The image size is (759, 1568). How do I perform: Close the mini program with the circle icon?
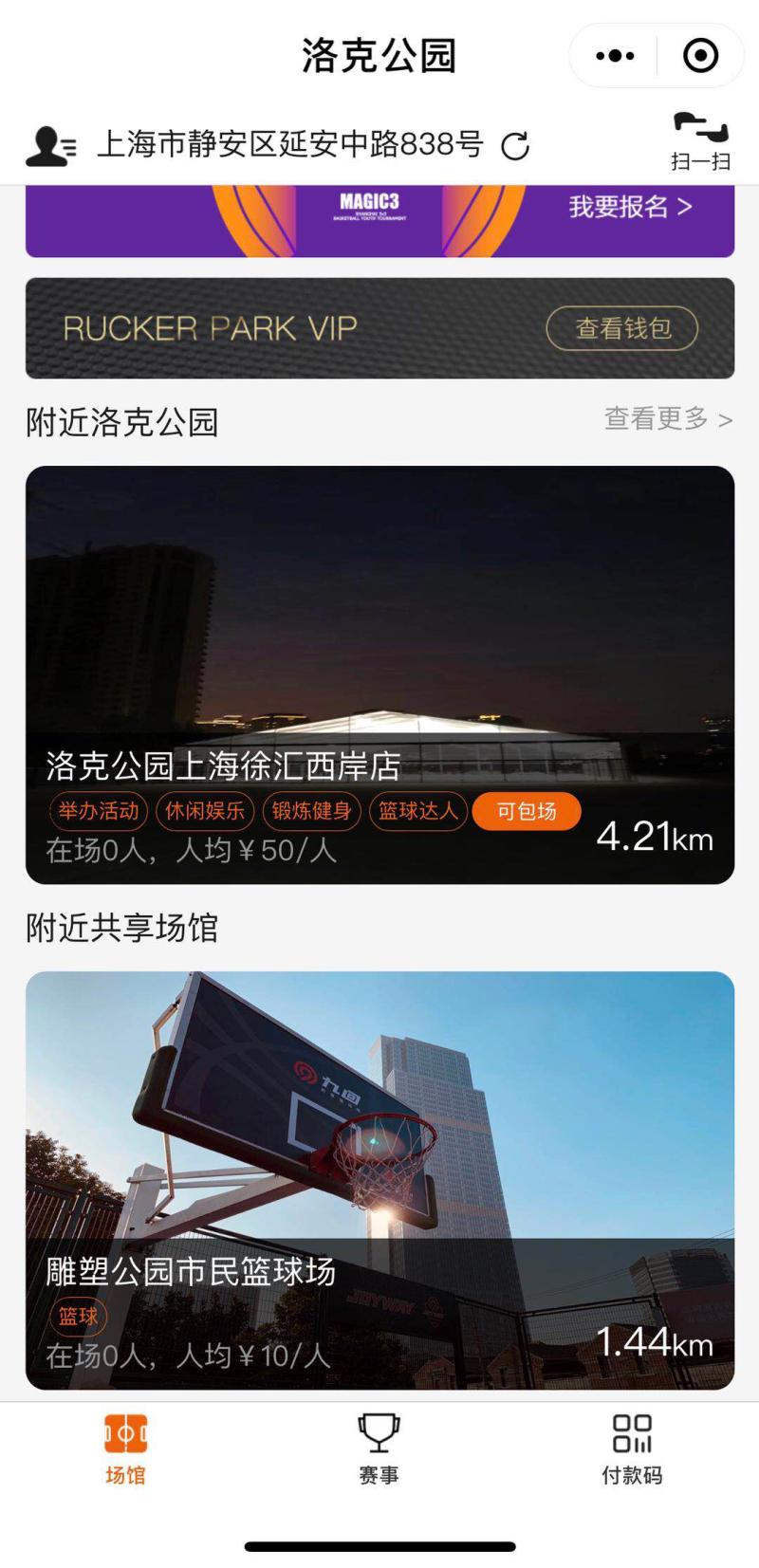(700, 56)
